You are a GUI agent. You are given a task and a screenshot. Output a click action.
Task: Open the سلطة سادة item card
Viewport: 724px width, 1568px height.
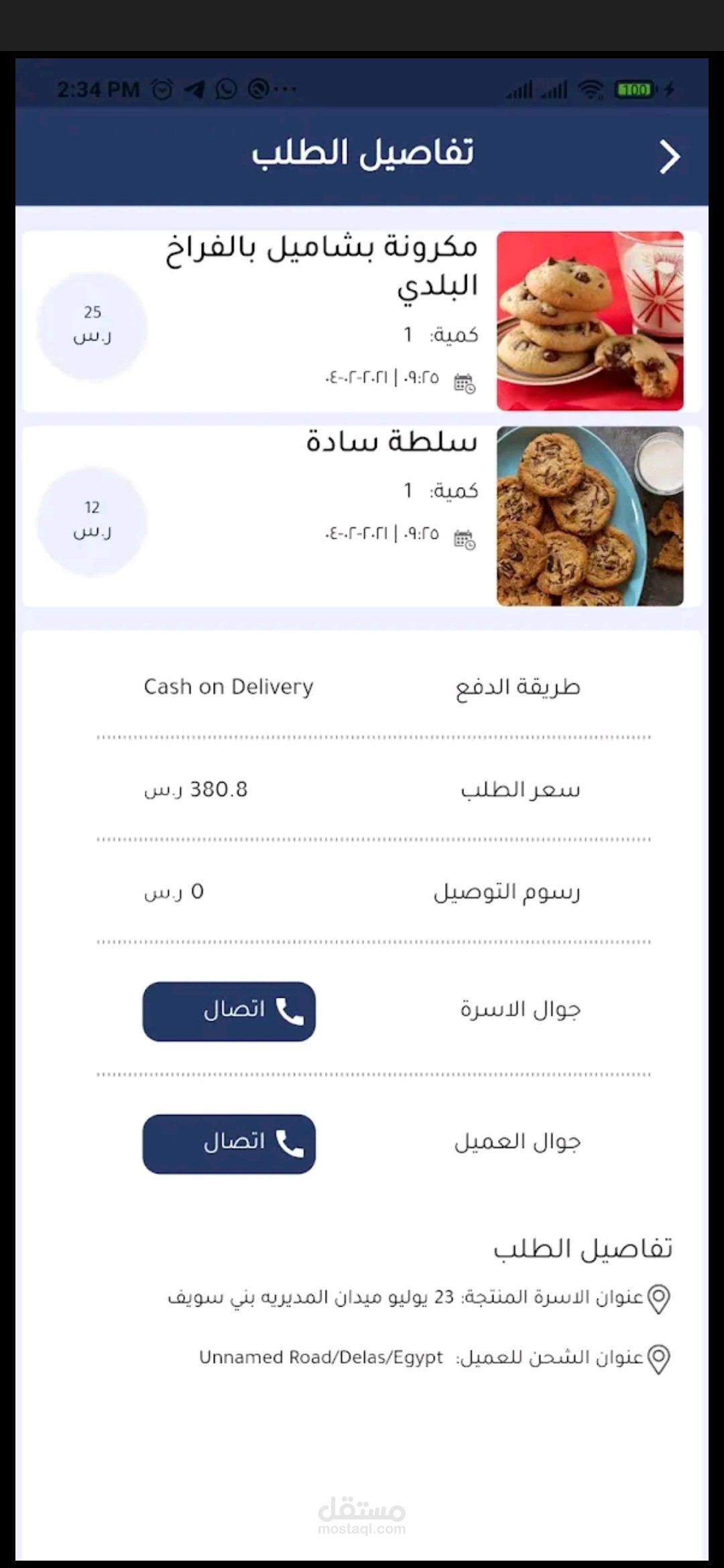[362, 517]
